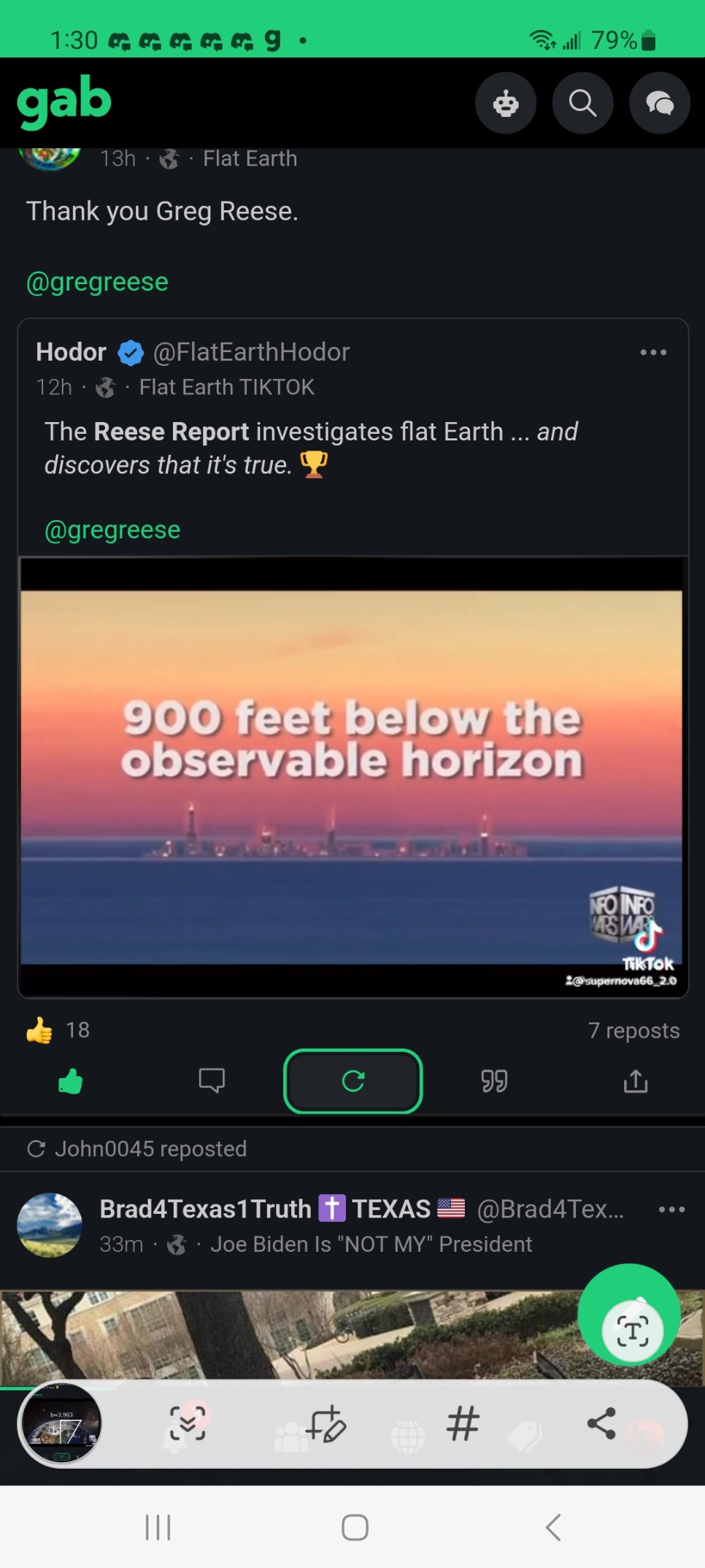705x1568 pixels.
Task: Open the robot assistant icon
Action: [506, 103]
